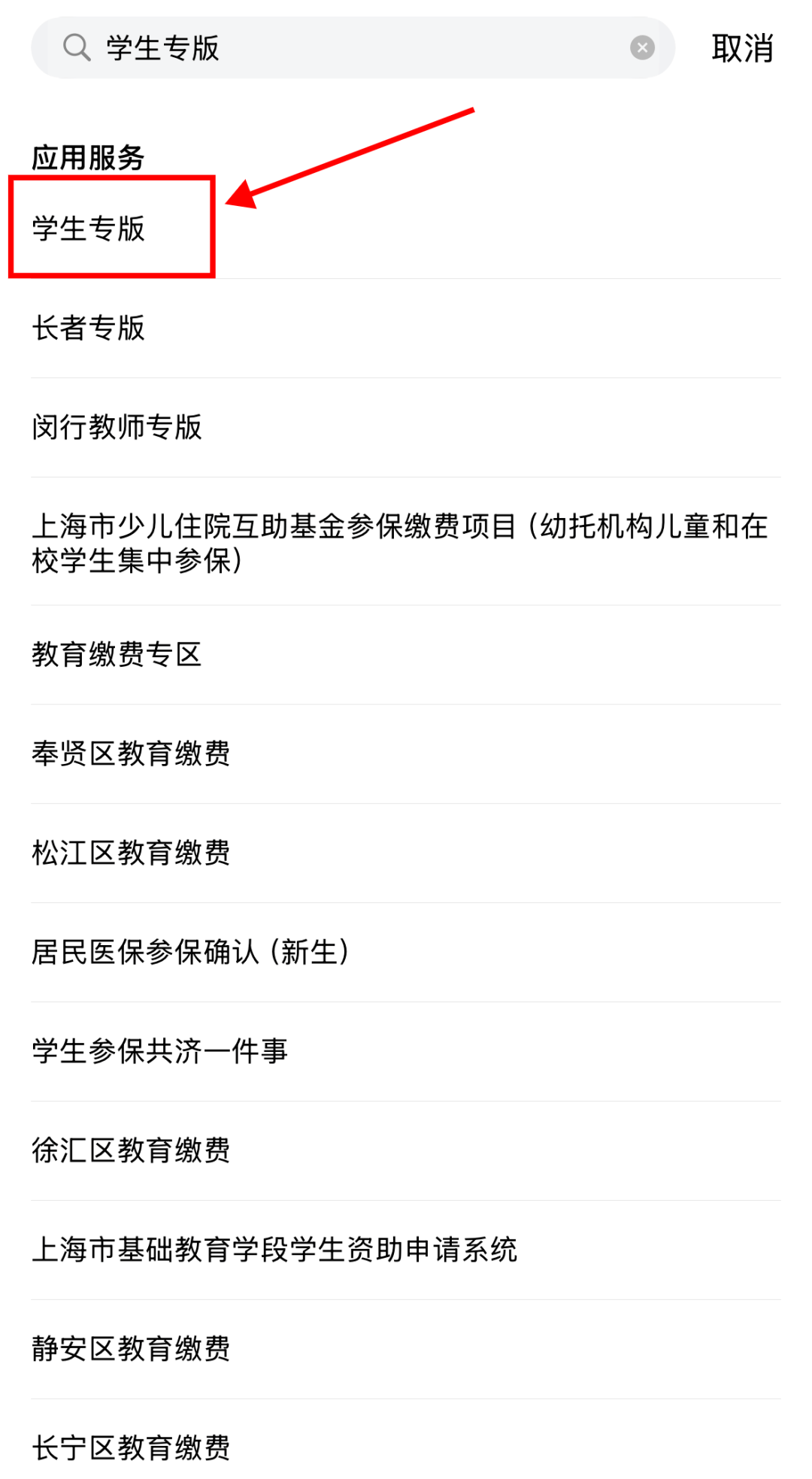Select 静安区教育缴费
This screenshot has width=812, height=1479.
pos(131,1349)
